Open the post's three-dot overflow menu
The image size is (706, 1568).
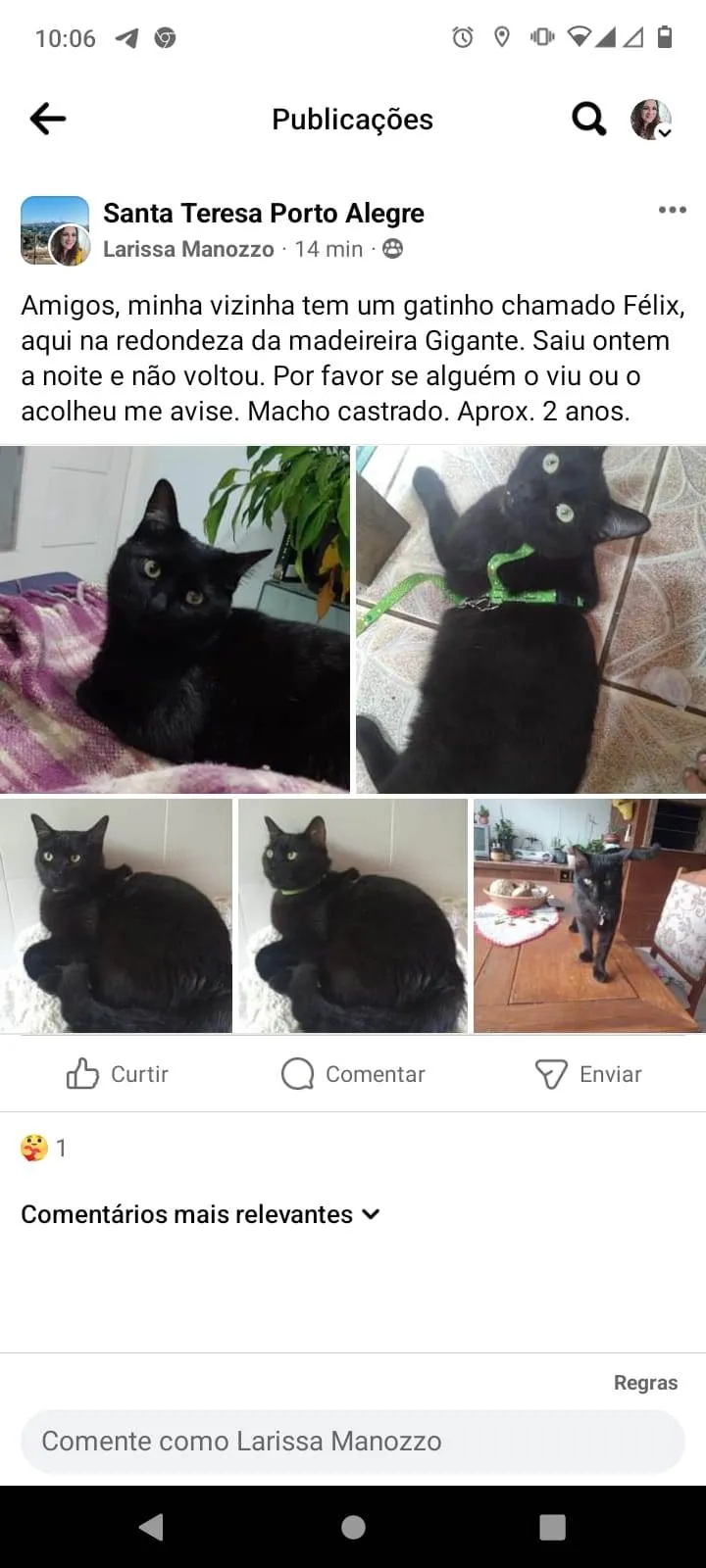672,210
